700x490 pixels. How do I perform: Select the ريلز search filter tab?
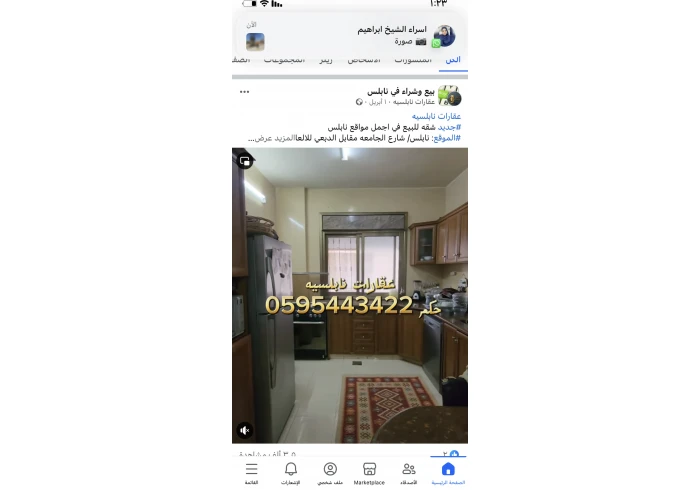pos(326,61)
